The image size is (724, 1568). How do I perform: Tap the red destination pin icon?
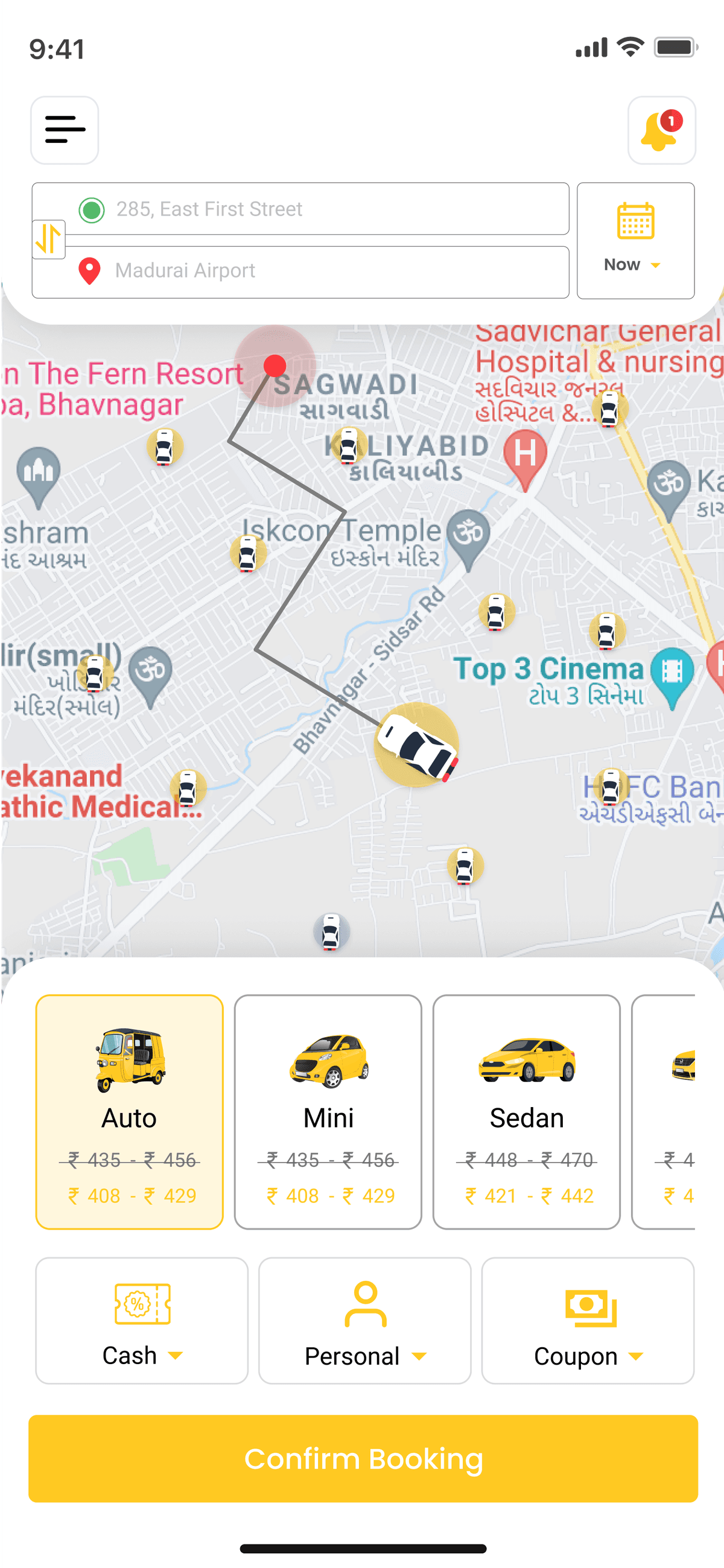point(89,271)
